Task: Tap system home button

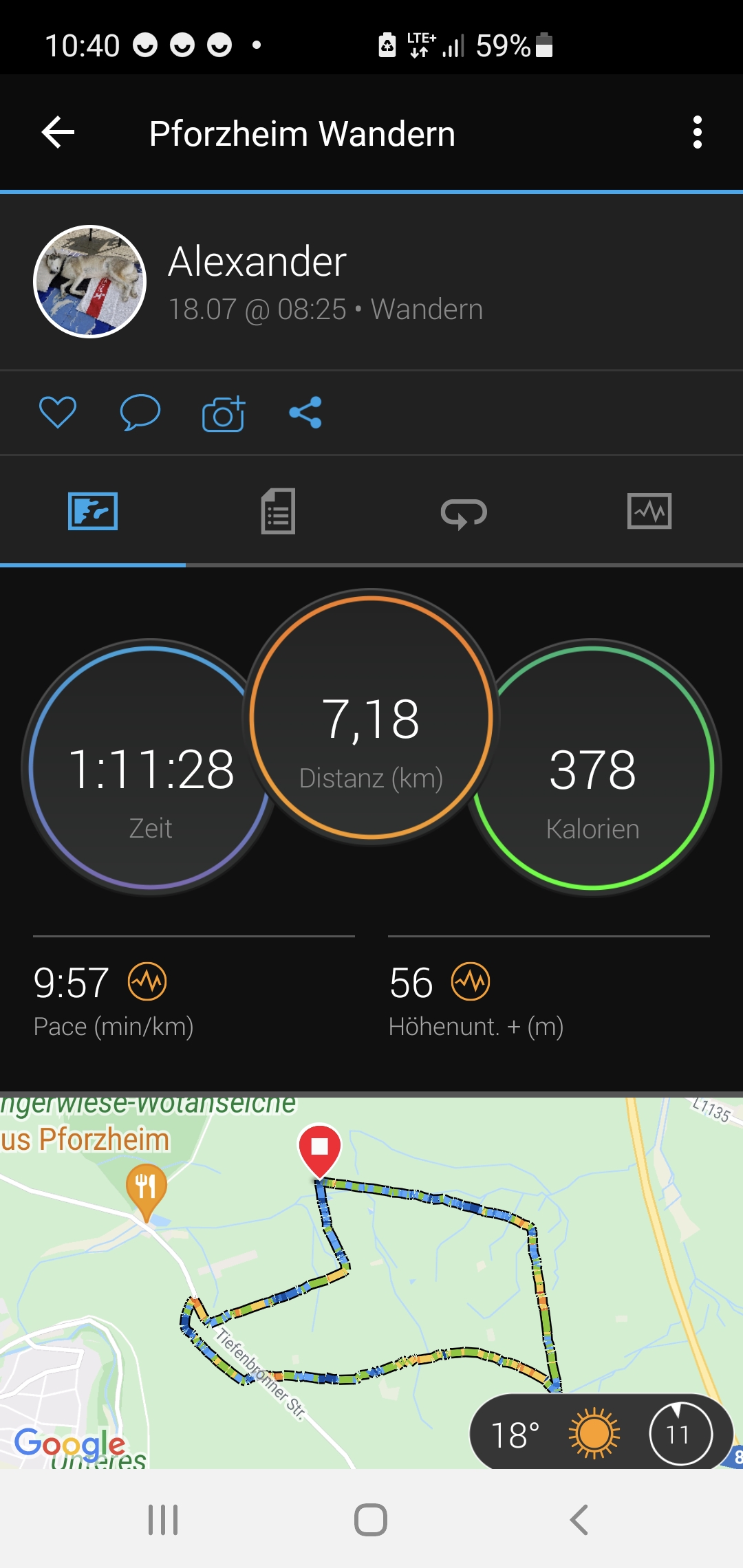Action: click(371, 1519)
